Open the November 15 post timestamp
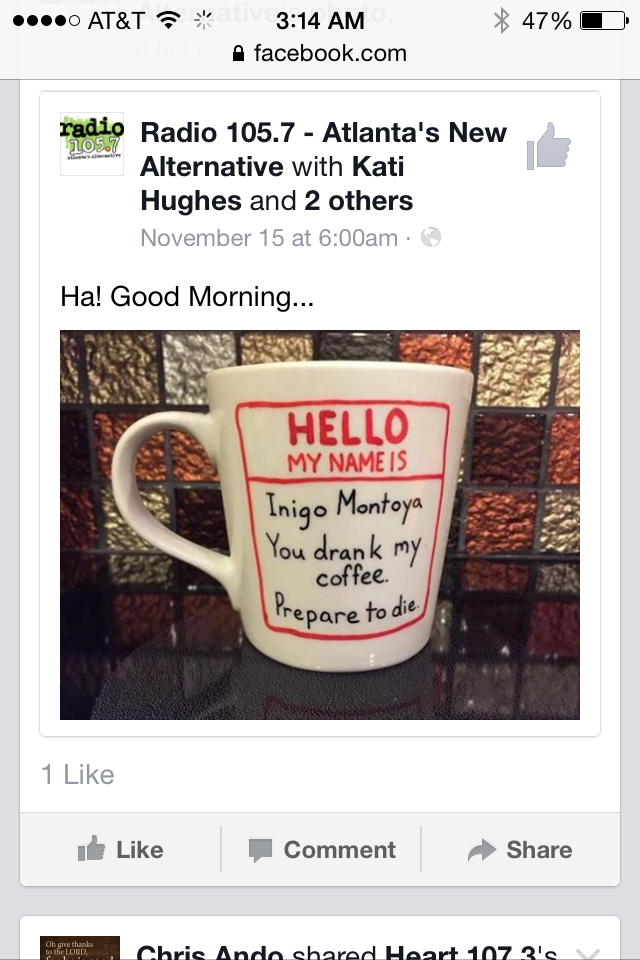The image size is (640, 960). (x=268, y=238)
